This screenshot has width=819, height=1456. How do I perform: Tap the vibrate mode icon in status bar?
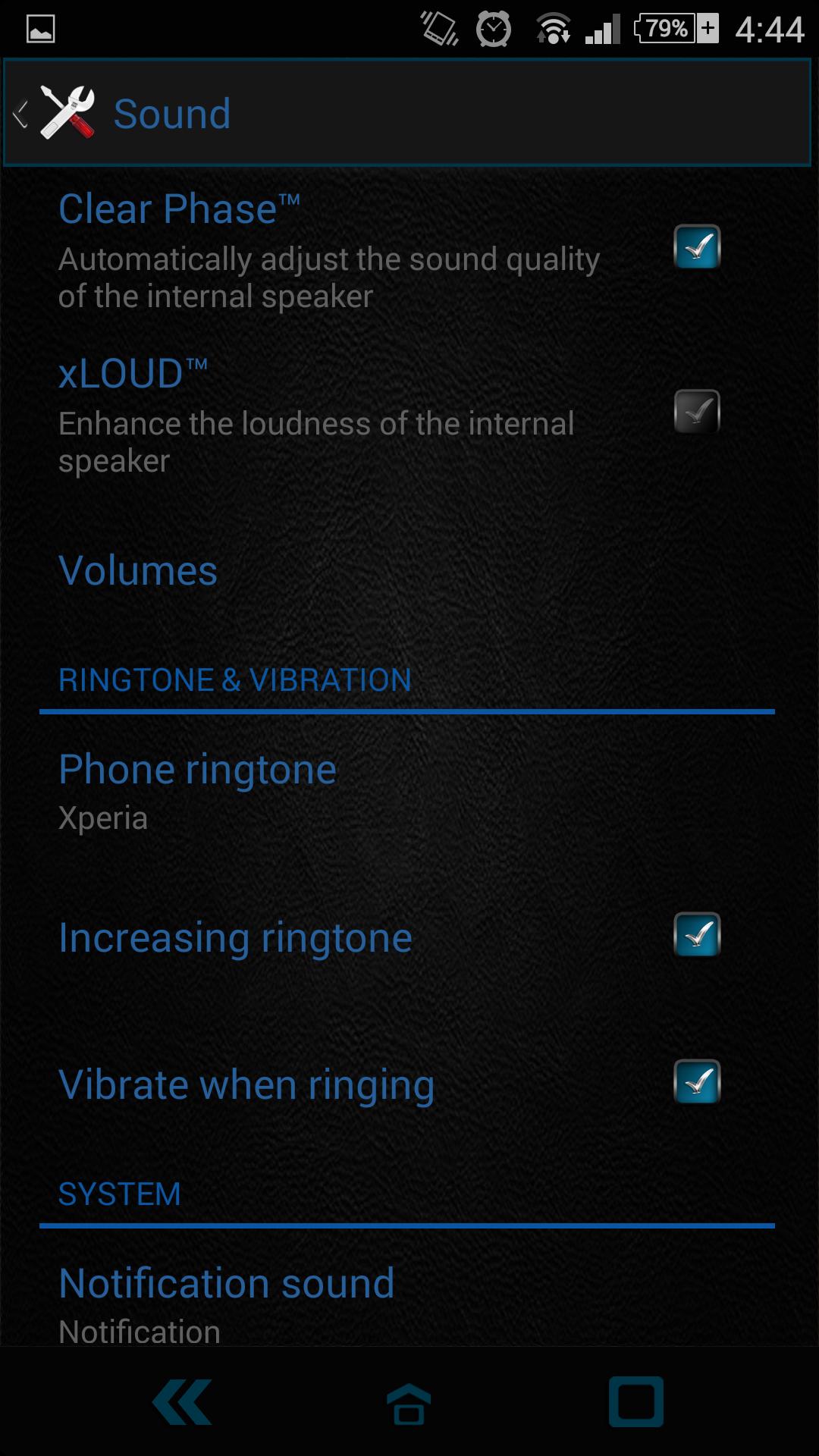(438, 29)
